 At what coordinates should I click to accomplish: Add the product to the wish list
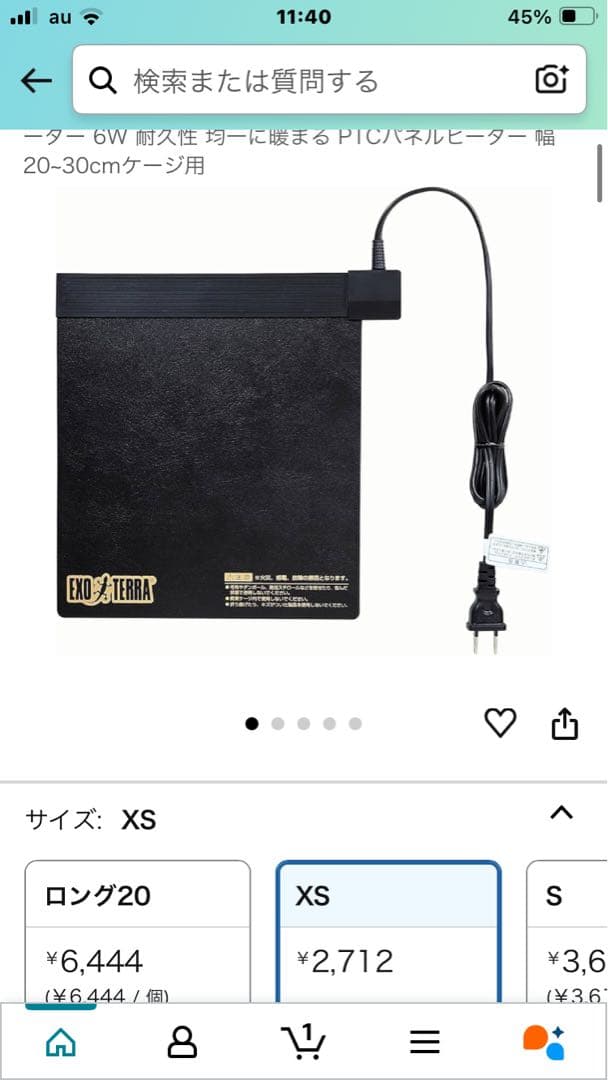[x=499, y=723]
